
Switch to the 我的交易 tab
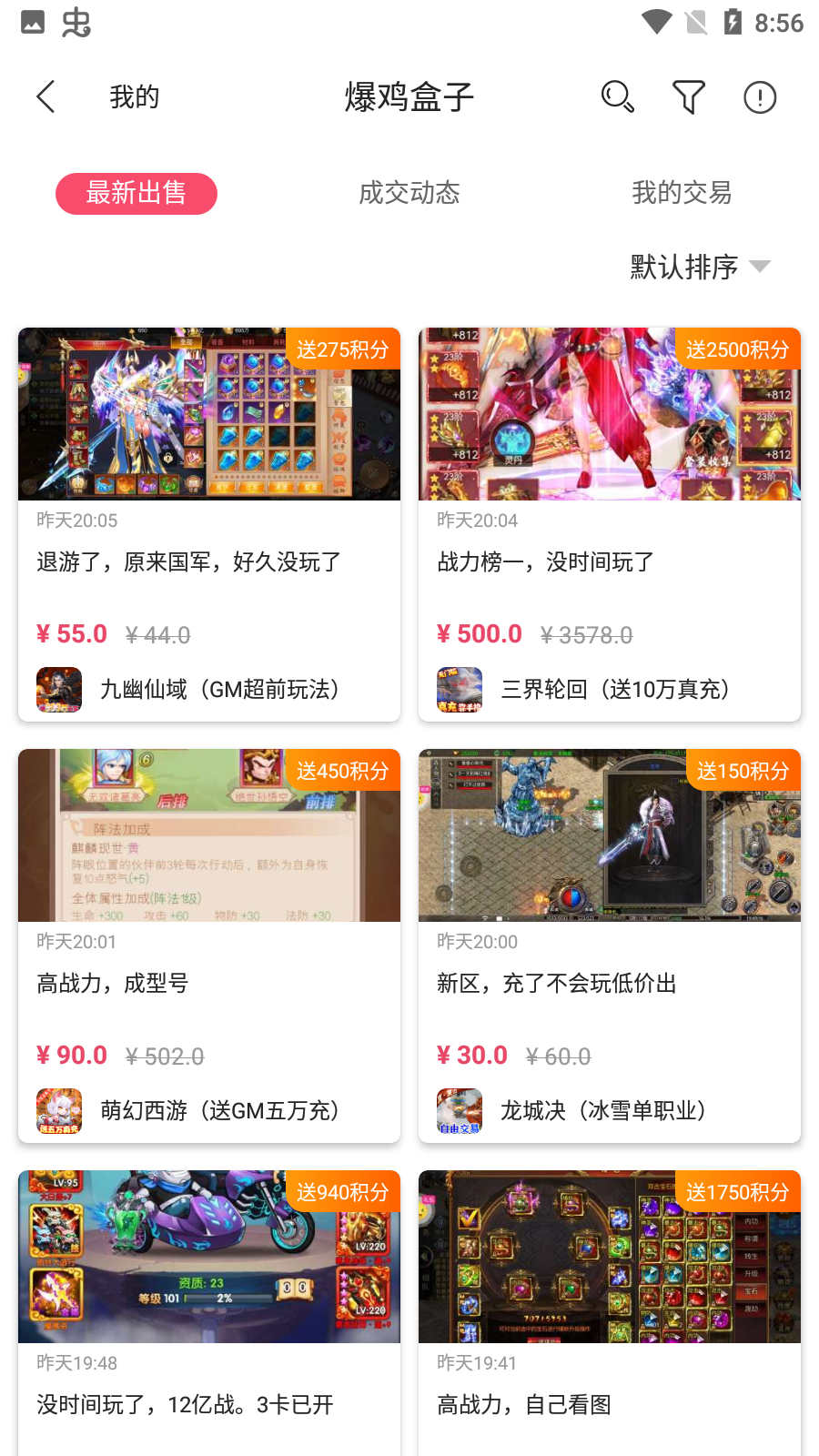point(682,193)
